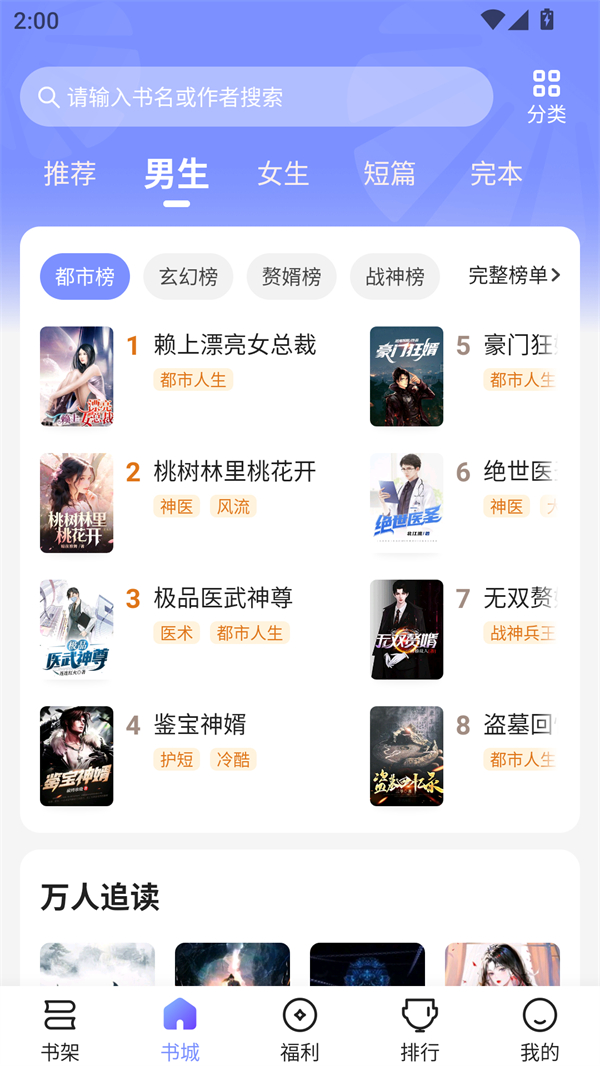The image size is (600, 1066).
Task: Tap the book search input field
Action: 256,97
